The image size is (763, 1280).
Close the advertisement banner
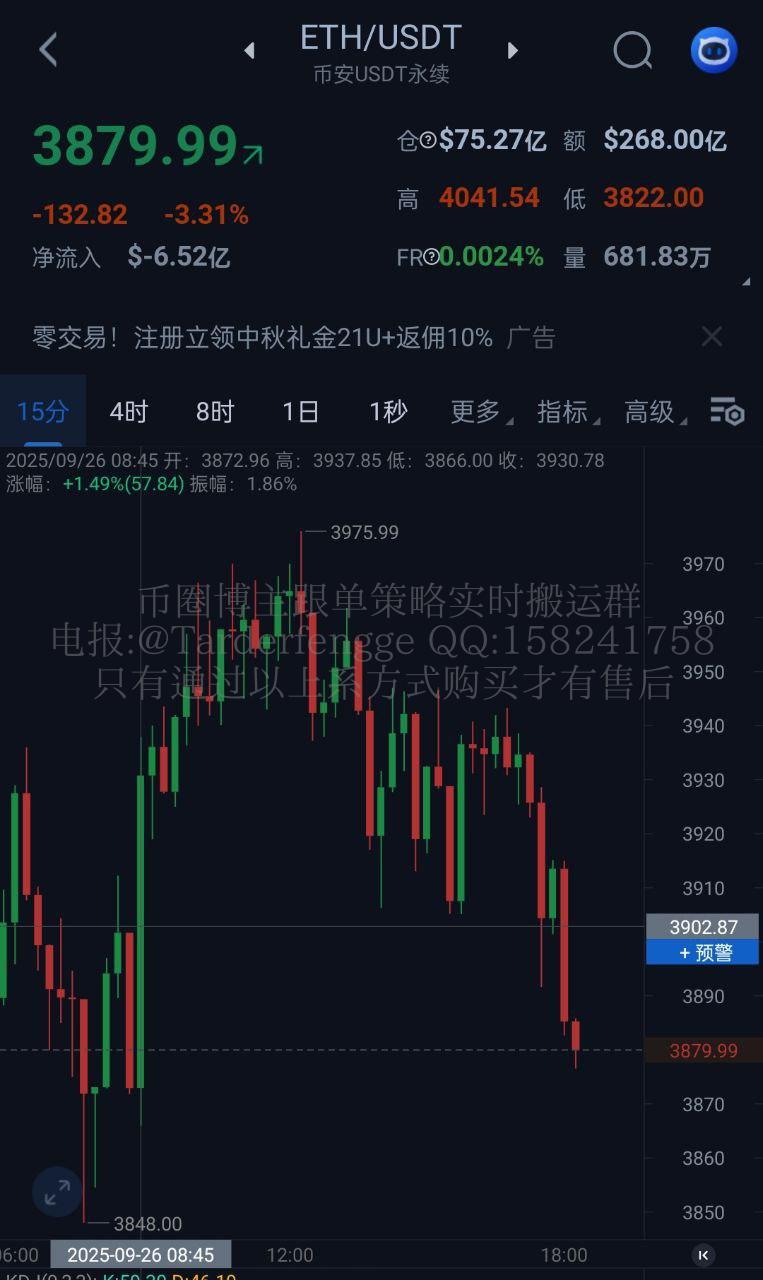point(711,336)
